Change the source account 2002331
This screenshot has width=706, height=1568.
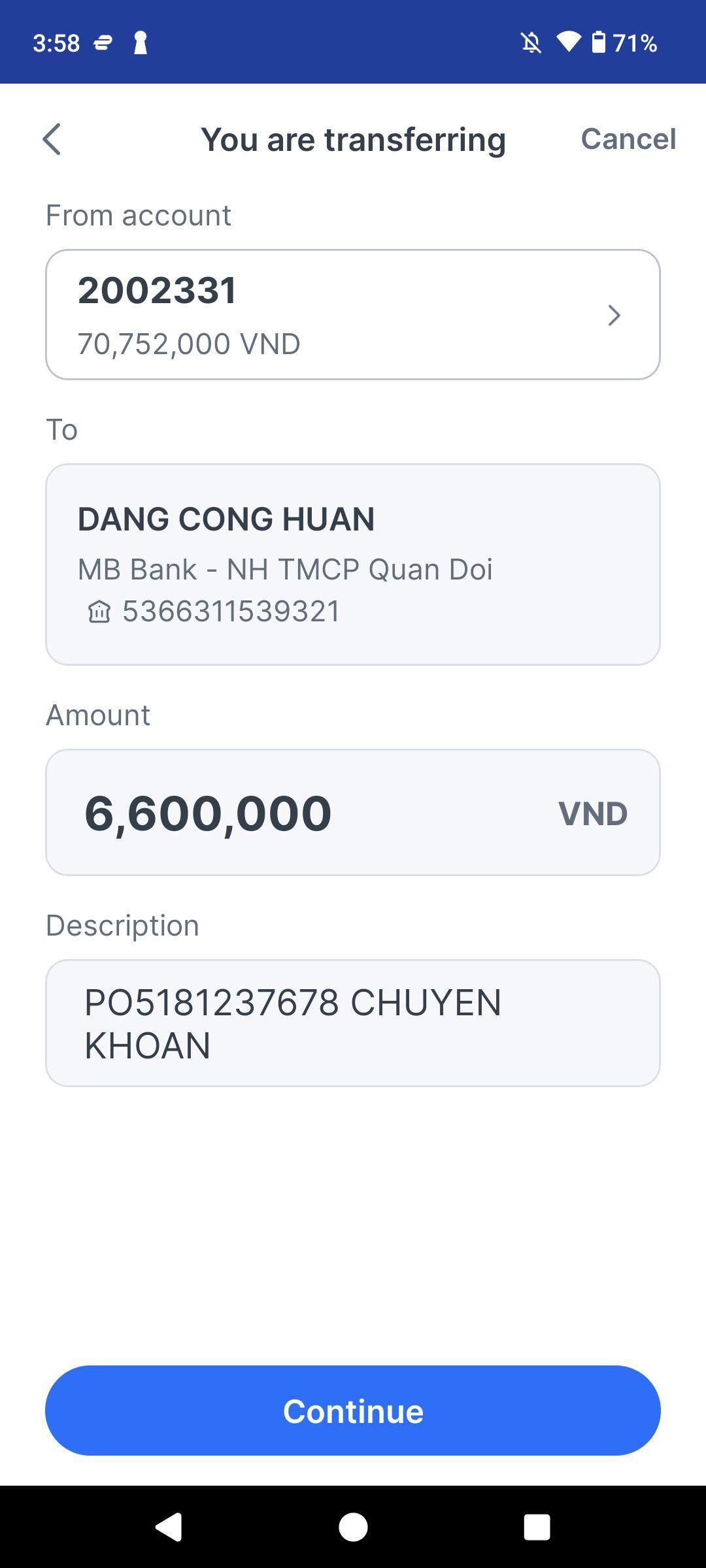coord(352,314)
